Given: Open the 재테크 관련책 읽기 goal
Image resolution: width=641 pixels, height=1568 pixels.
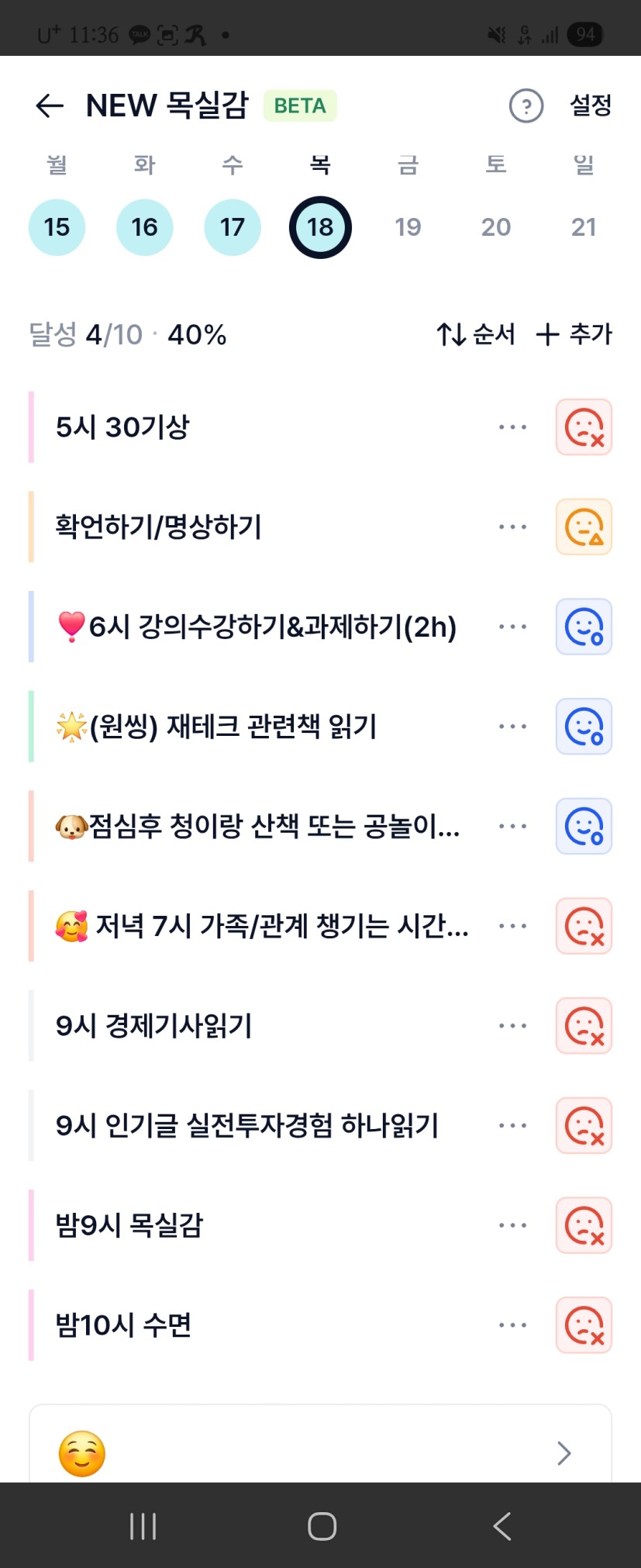Looking at the screenshot, I should [x=233, y=727].
